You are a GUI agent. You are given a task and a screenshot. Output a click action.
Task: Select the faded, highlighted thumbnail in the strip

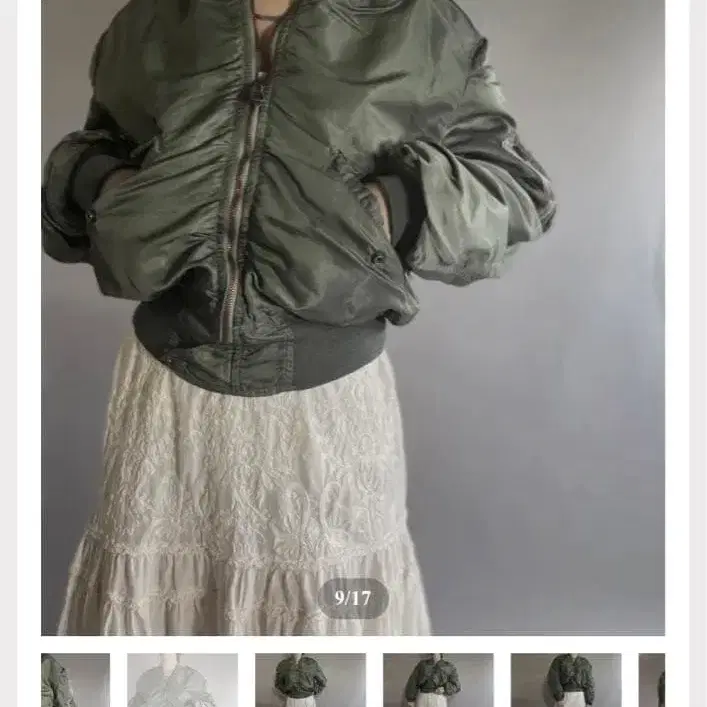tap(182, 680)
